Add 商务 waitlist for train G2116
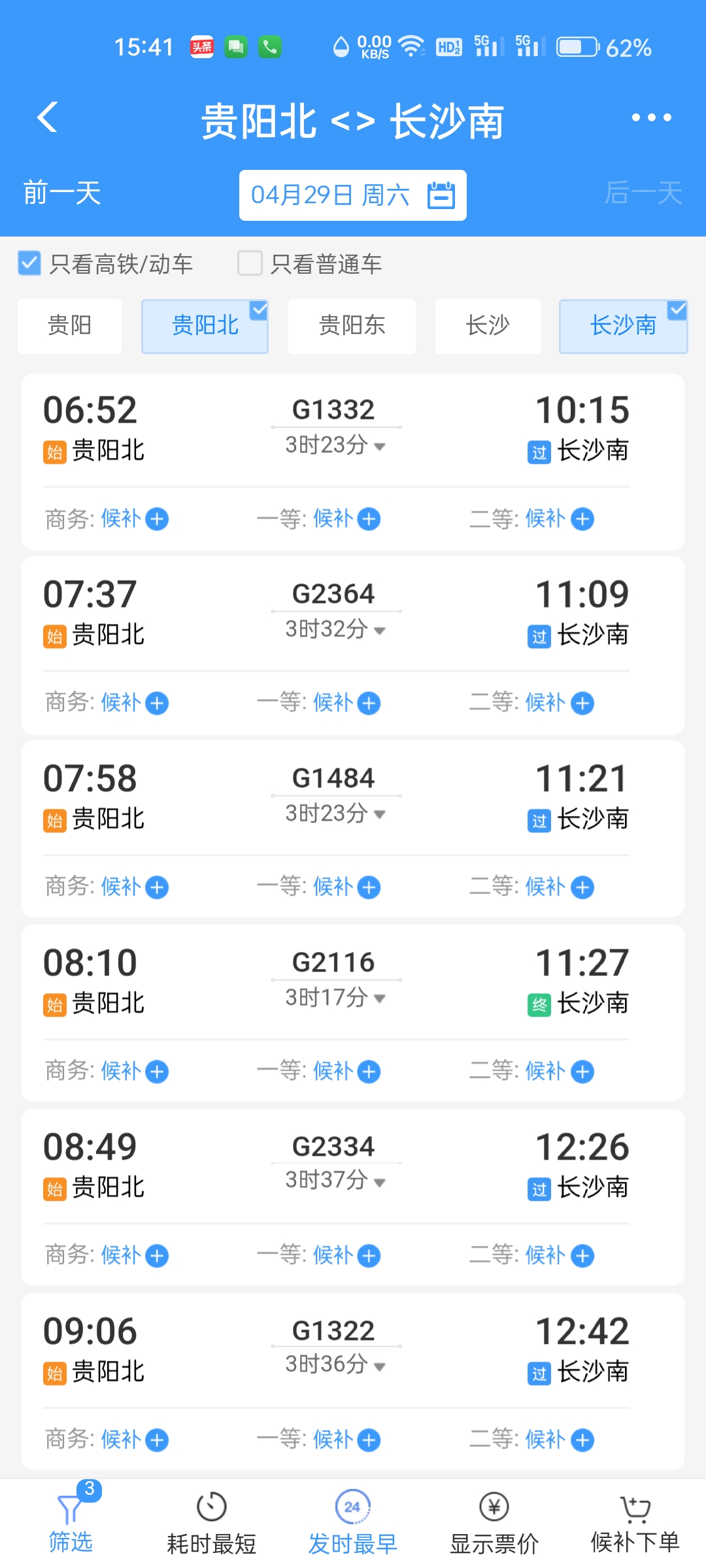 tap(157, 1071)
